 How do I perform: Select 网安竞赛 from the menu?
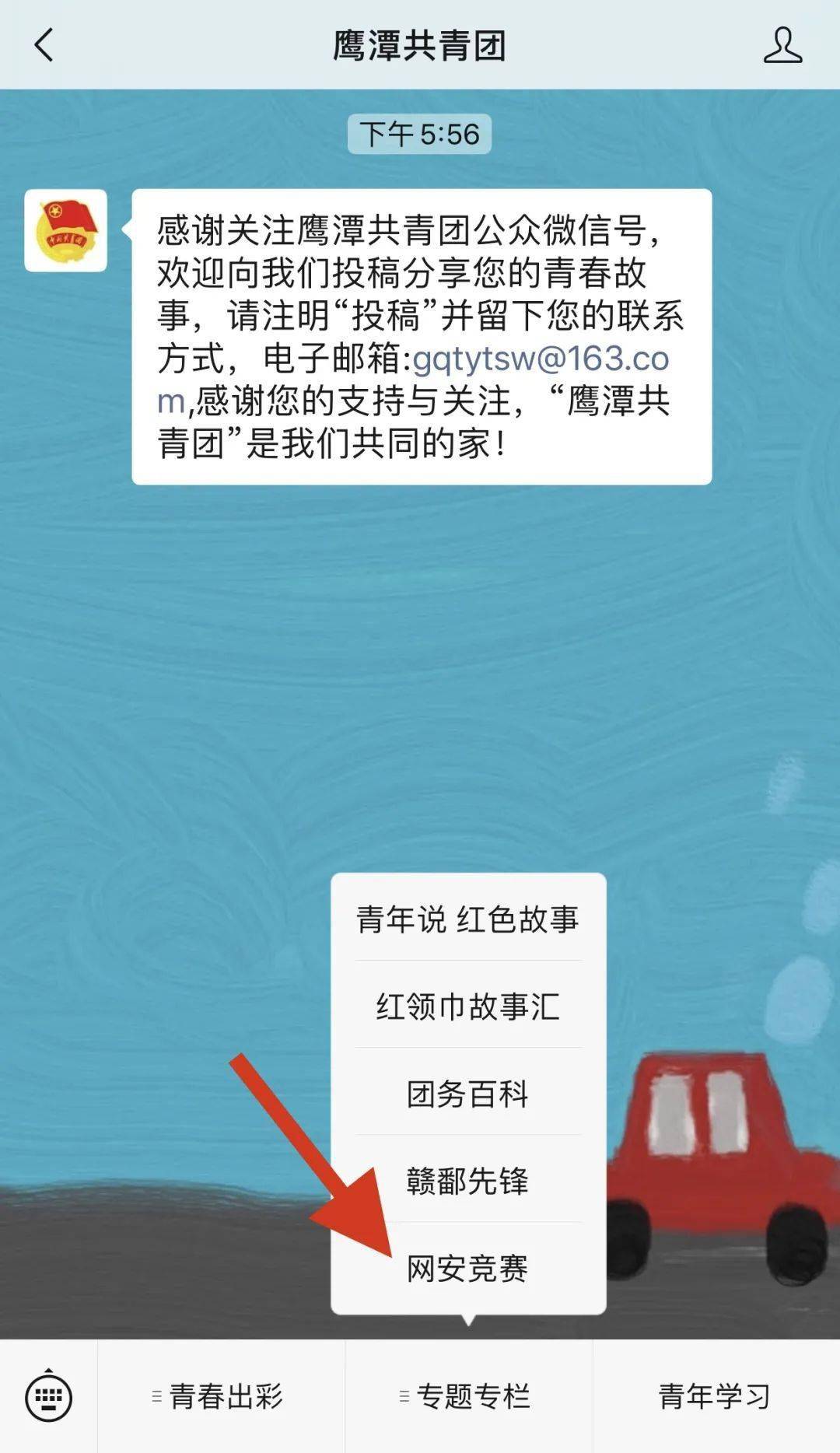(x=467, y=1268)
